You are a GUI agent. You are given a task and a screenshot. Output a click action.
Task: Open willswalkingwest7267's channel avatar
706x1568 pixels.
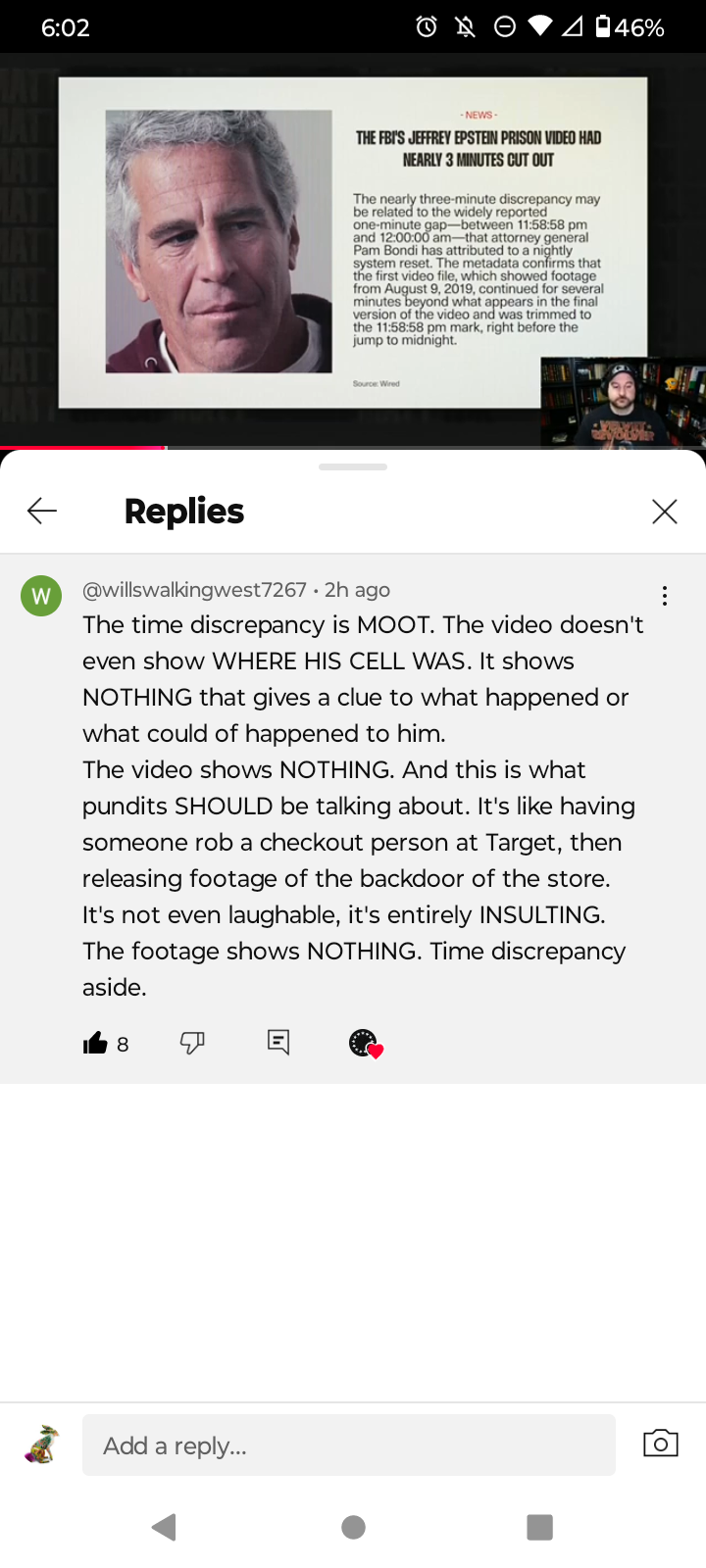[x=41, y=596]
